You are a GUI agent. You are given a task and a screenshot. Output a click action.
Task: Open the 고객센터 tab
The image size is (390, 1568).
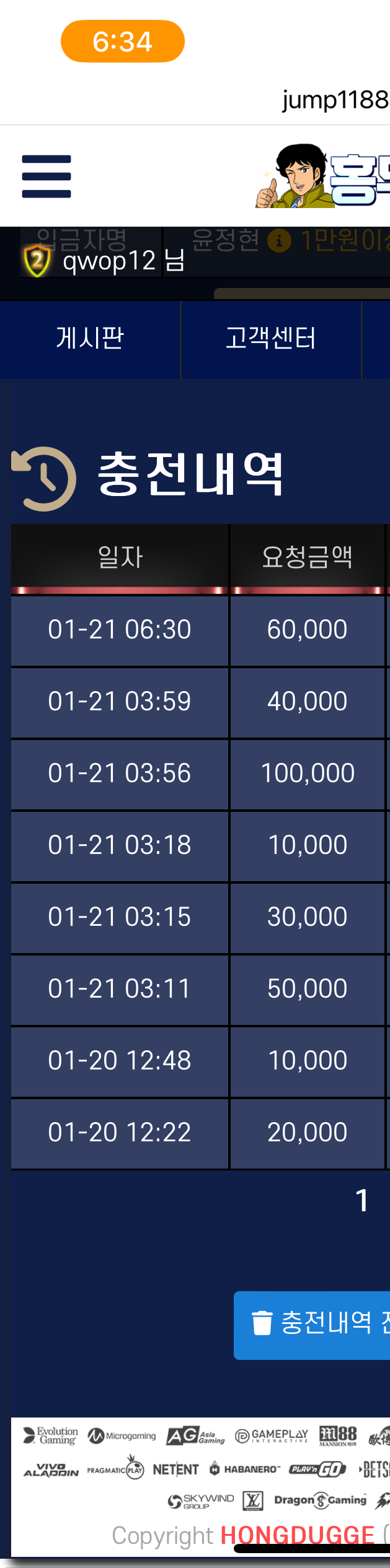(x=271, y=339)
